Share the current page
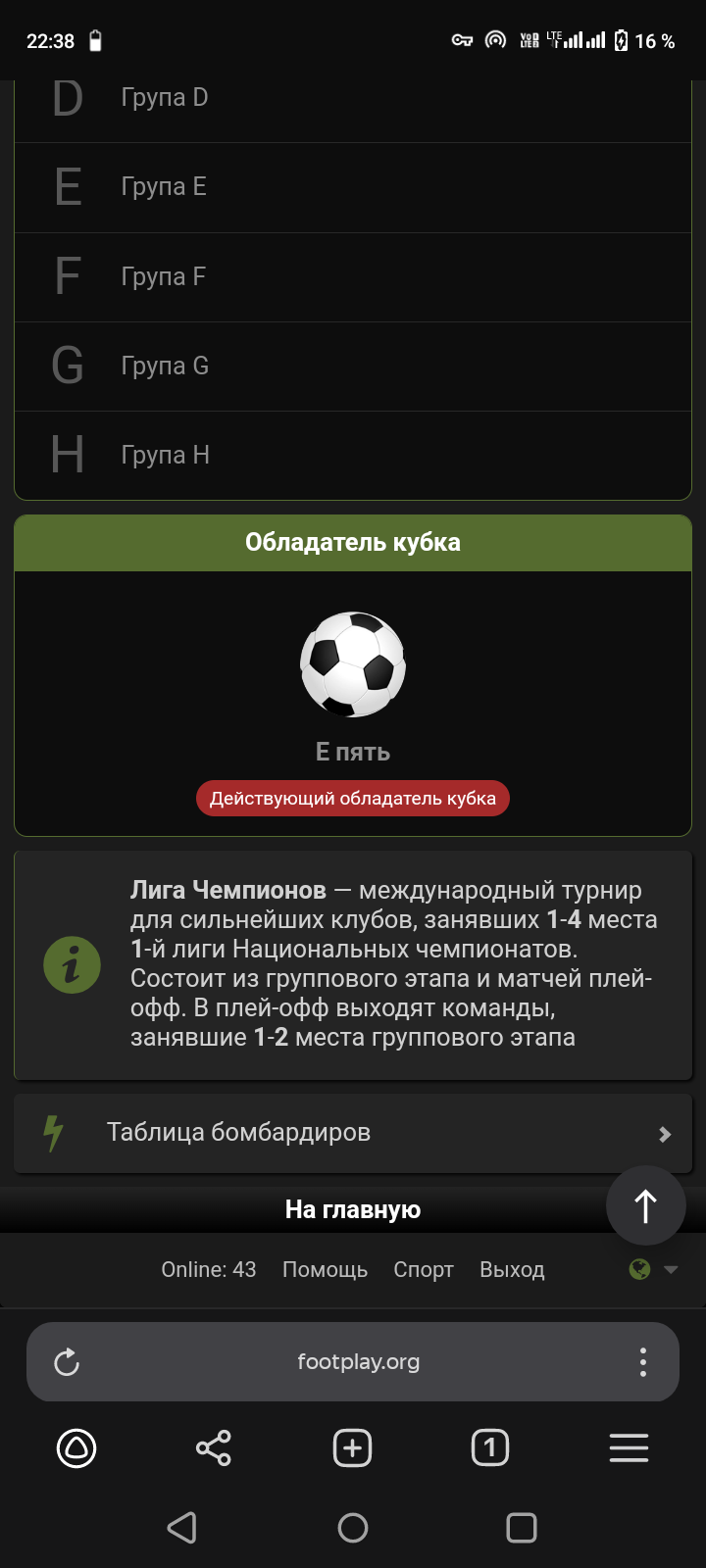Screen dimensions: 706x1568 click(x=214, y=1447)
